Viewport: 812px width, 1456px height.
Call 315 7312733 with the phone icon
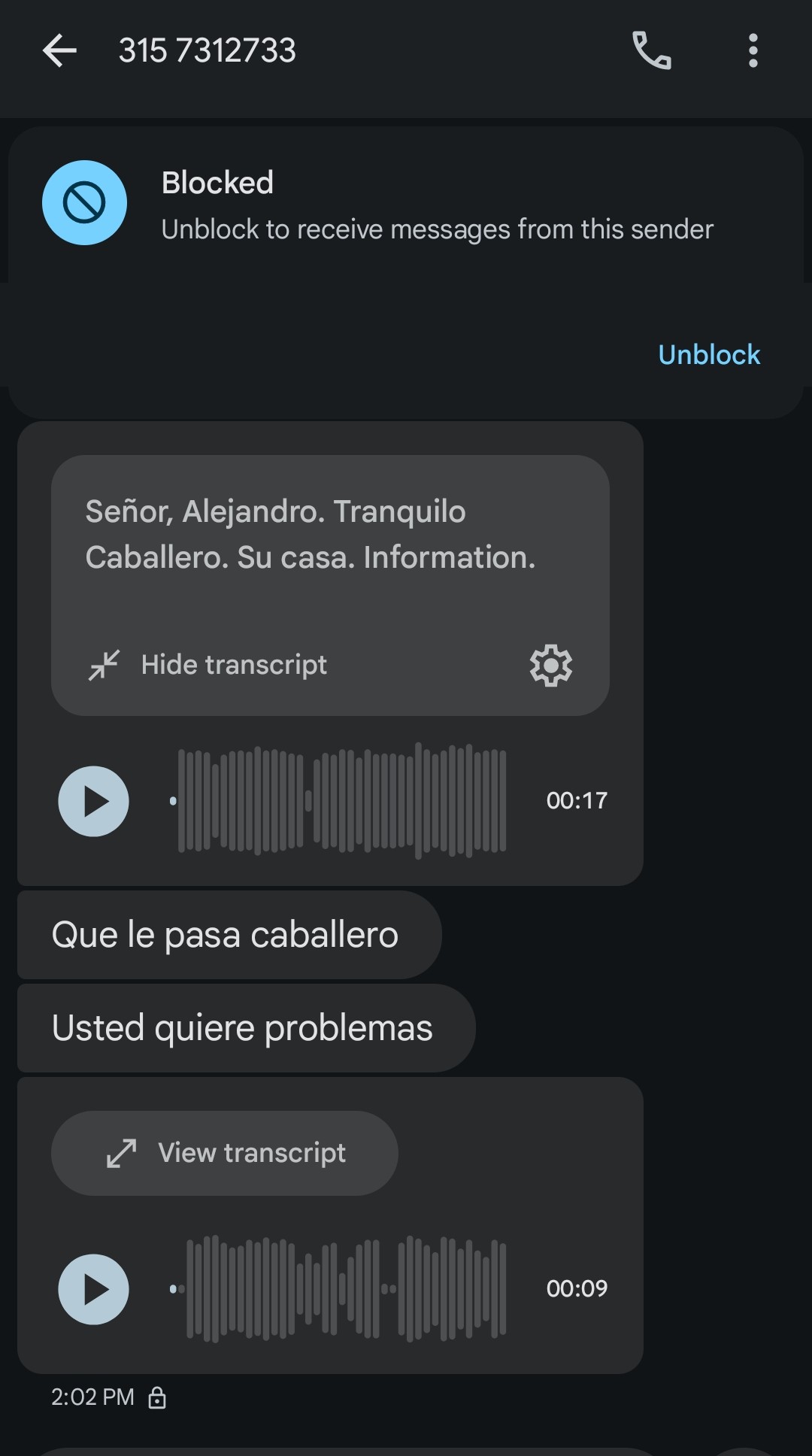tap(651, 51)
